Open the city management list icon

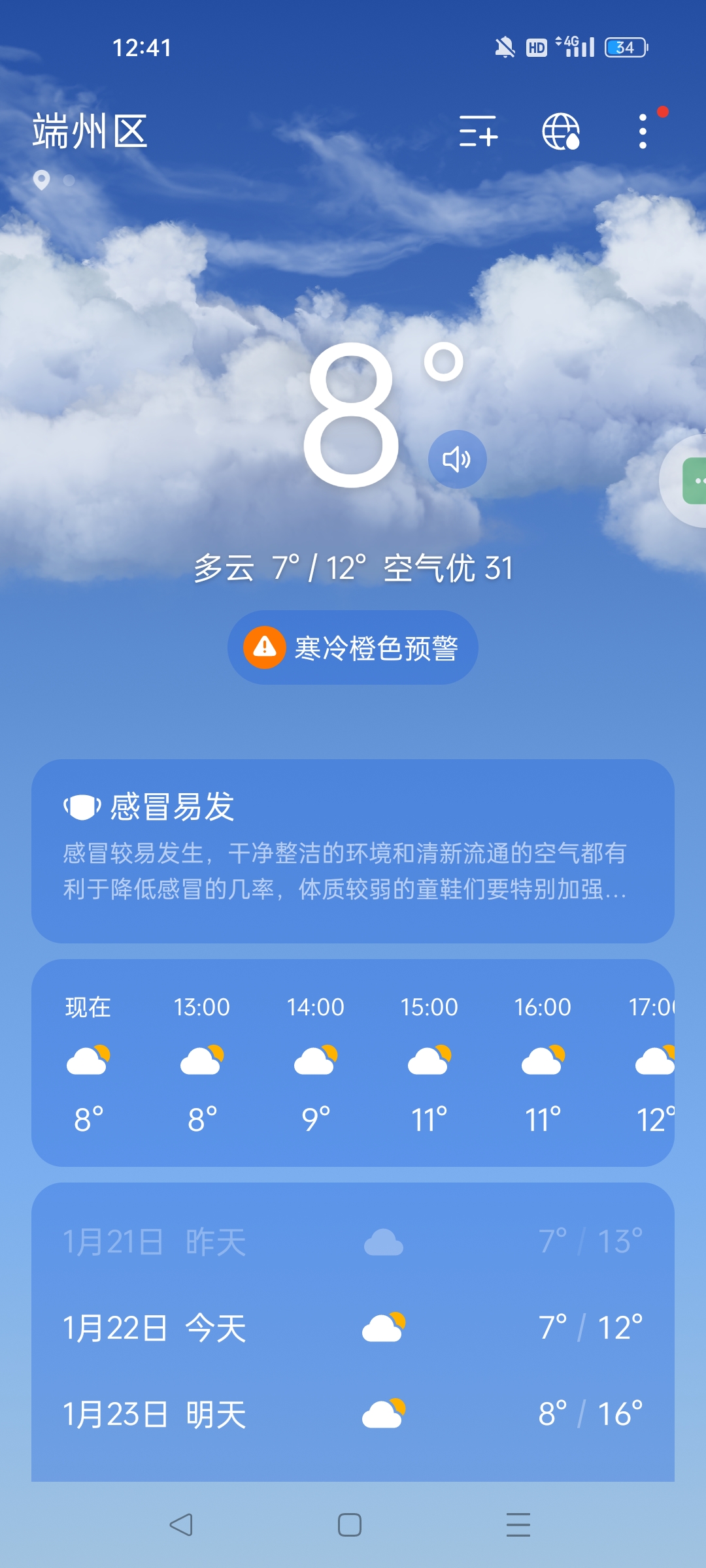(479, 131)
